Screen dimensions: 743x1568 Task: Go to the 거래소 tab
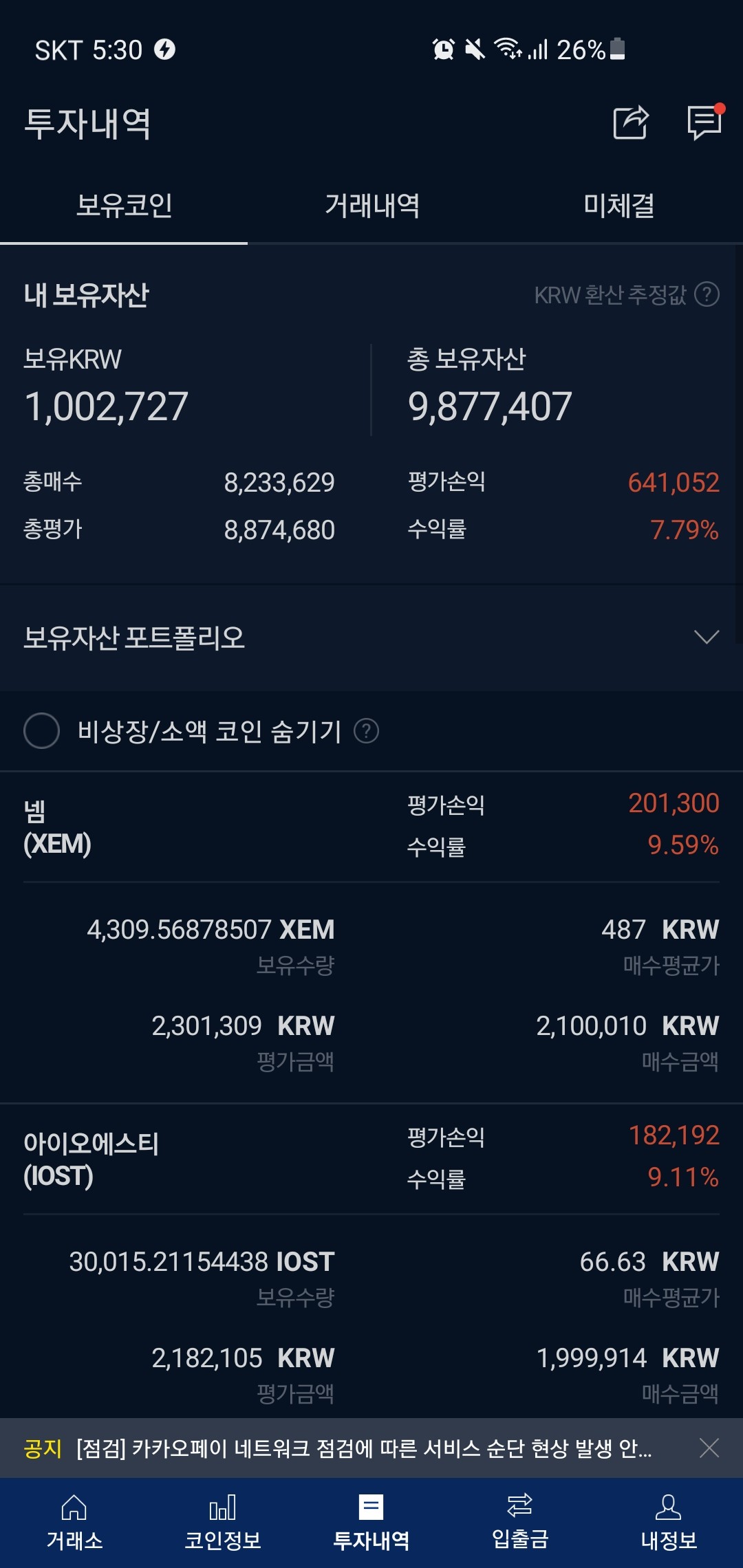74,1522
